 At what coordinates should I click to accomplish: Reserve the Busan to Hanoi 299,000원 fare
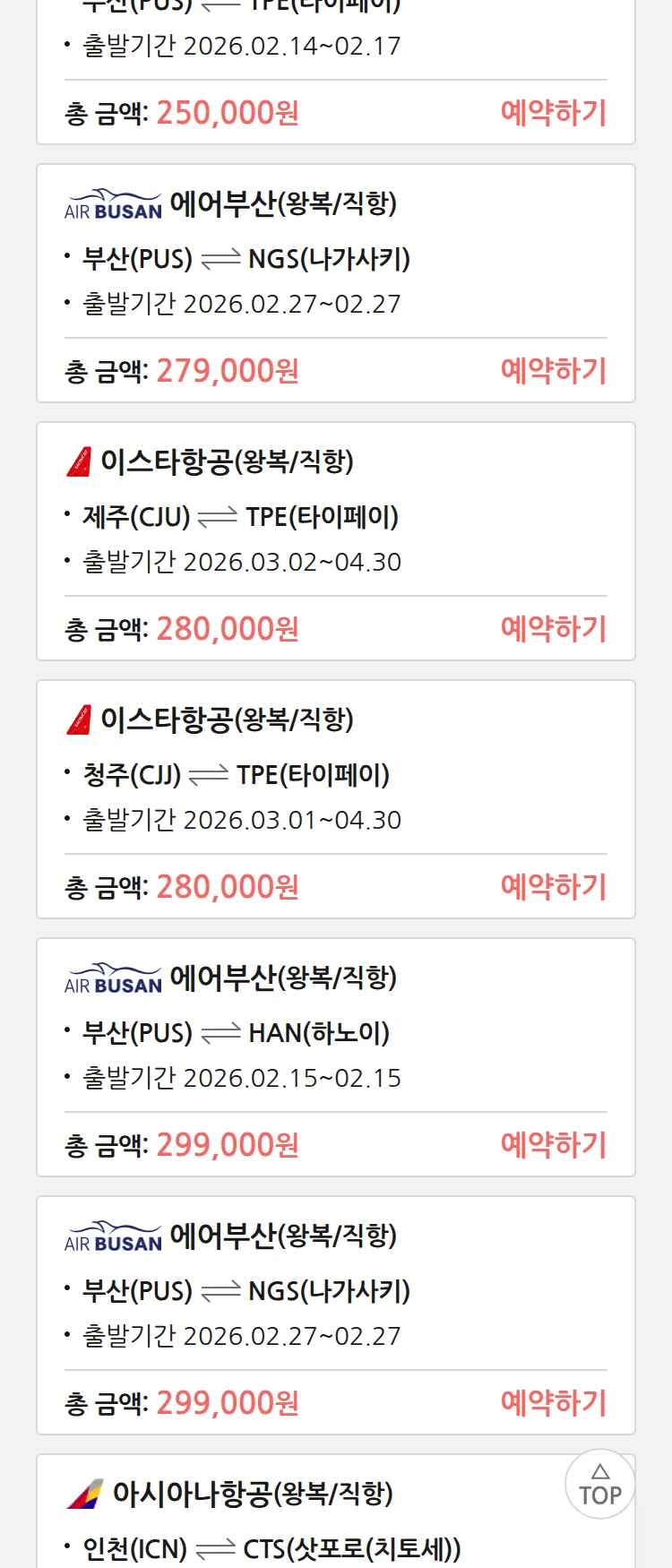pos(553,1145)
